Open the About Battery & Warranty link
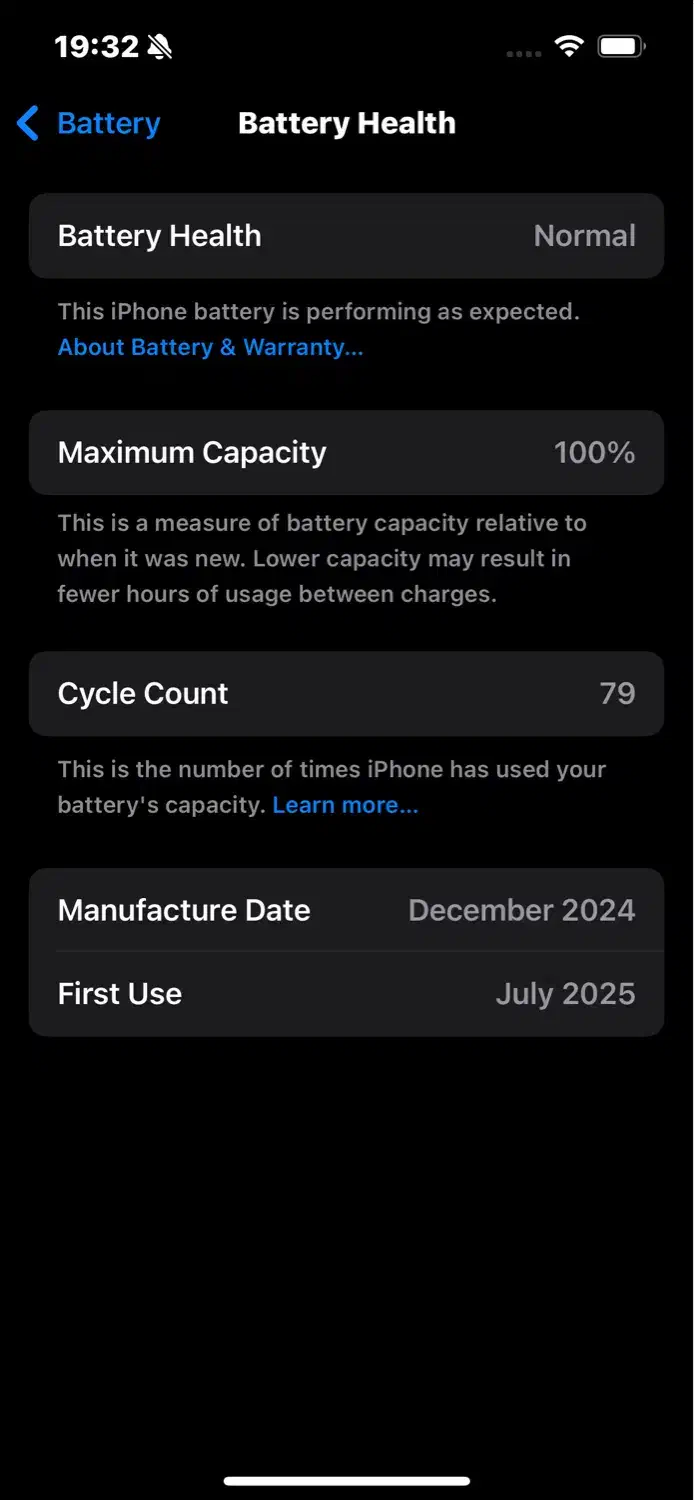This screenshot has width=694, height=1500. coord(210,348)
